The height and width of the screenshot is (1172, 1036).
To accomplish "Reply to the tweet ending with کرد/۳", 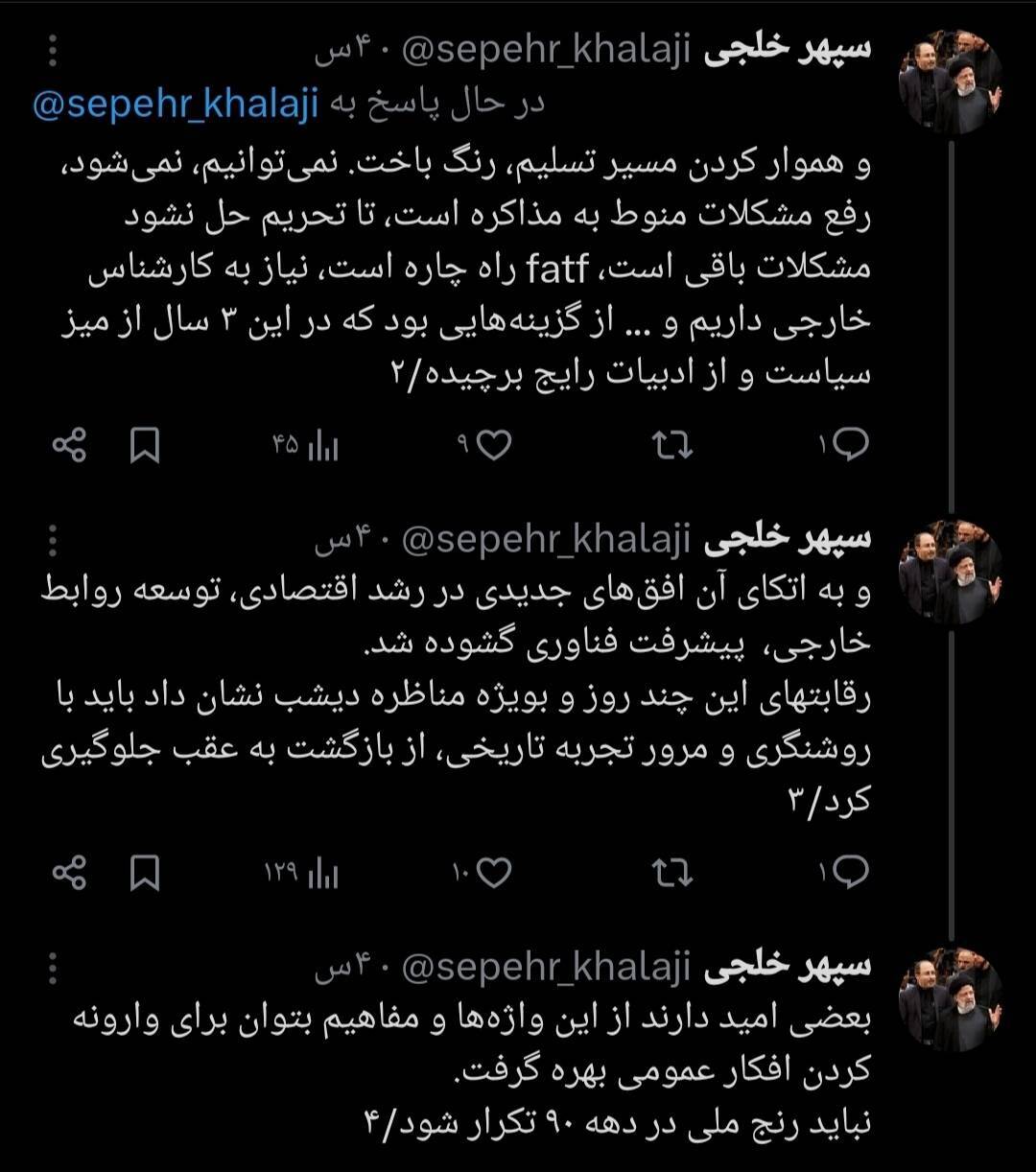I will point(851,873).
